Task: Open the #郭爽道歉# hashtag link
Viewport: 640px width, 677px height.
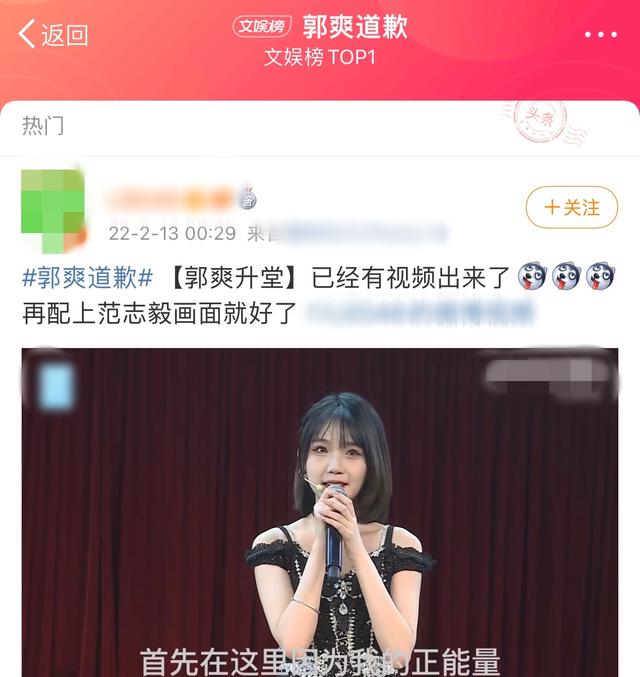Action: click(x=88, y=277)
